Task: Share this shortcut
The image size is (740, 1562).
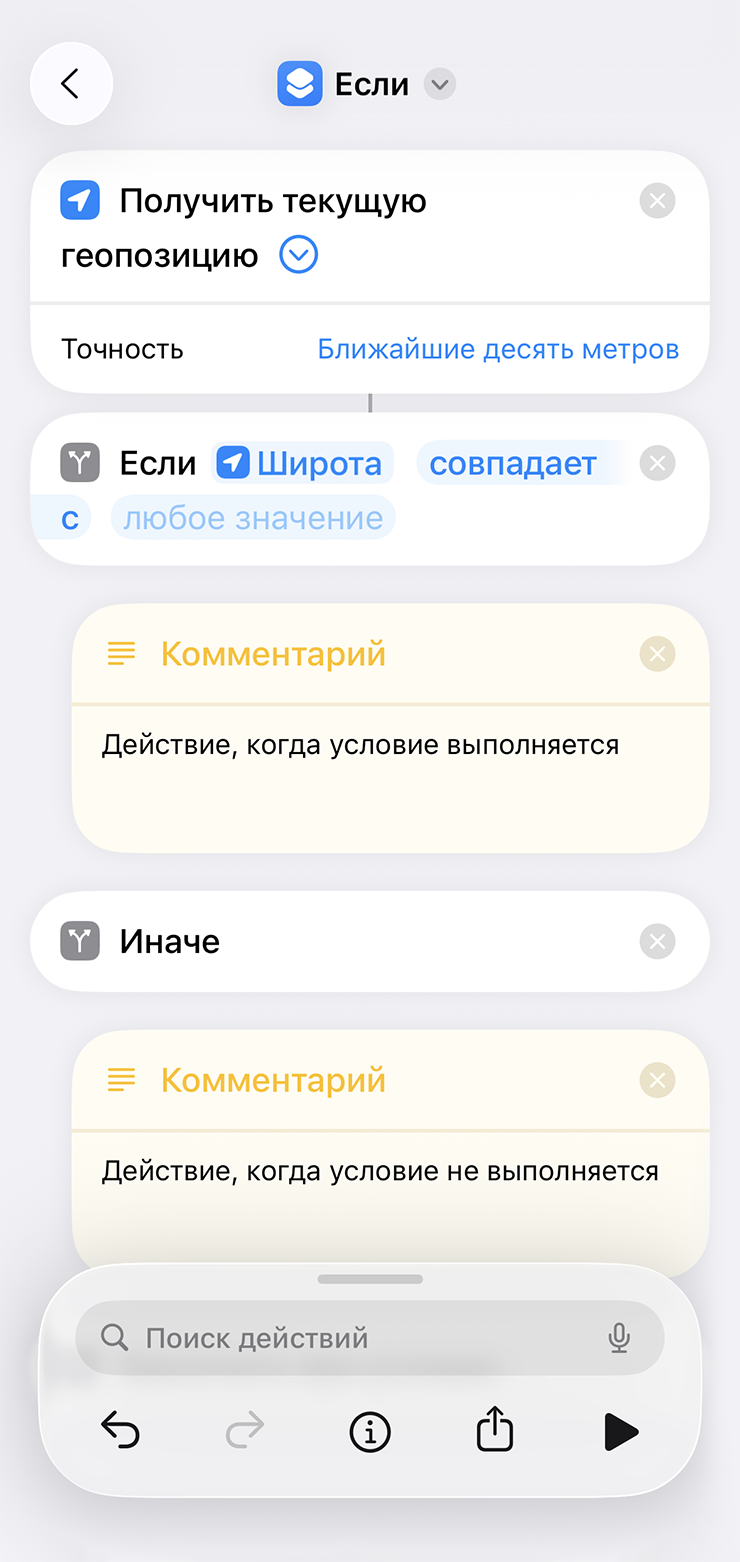Action: (494, 1431)
